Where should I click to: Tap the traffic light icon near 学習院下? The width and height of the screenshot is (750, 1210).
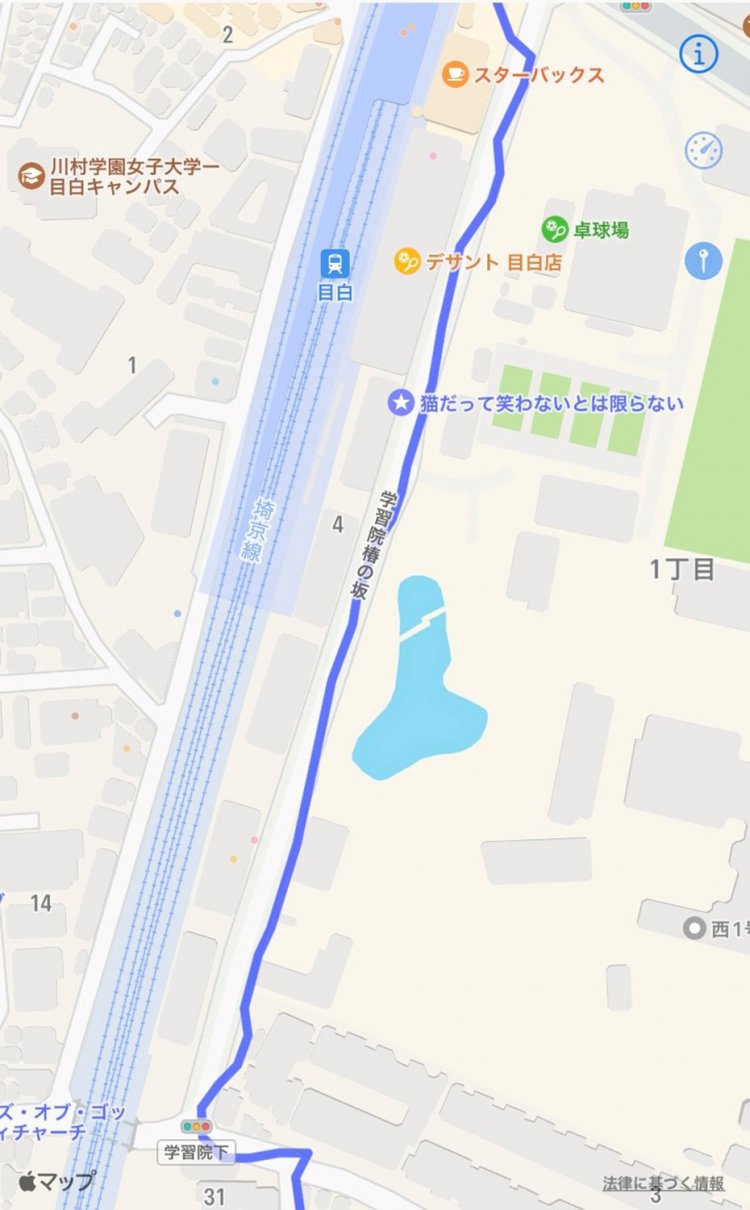[196, 1127]
